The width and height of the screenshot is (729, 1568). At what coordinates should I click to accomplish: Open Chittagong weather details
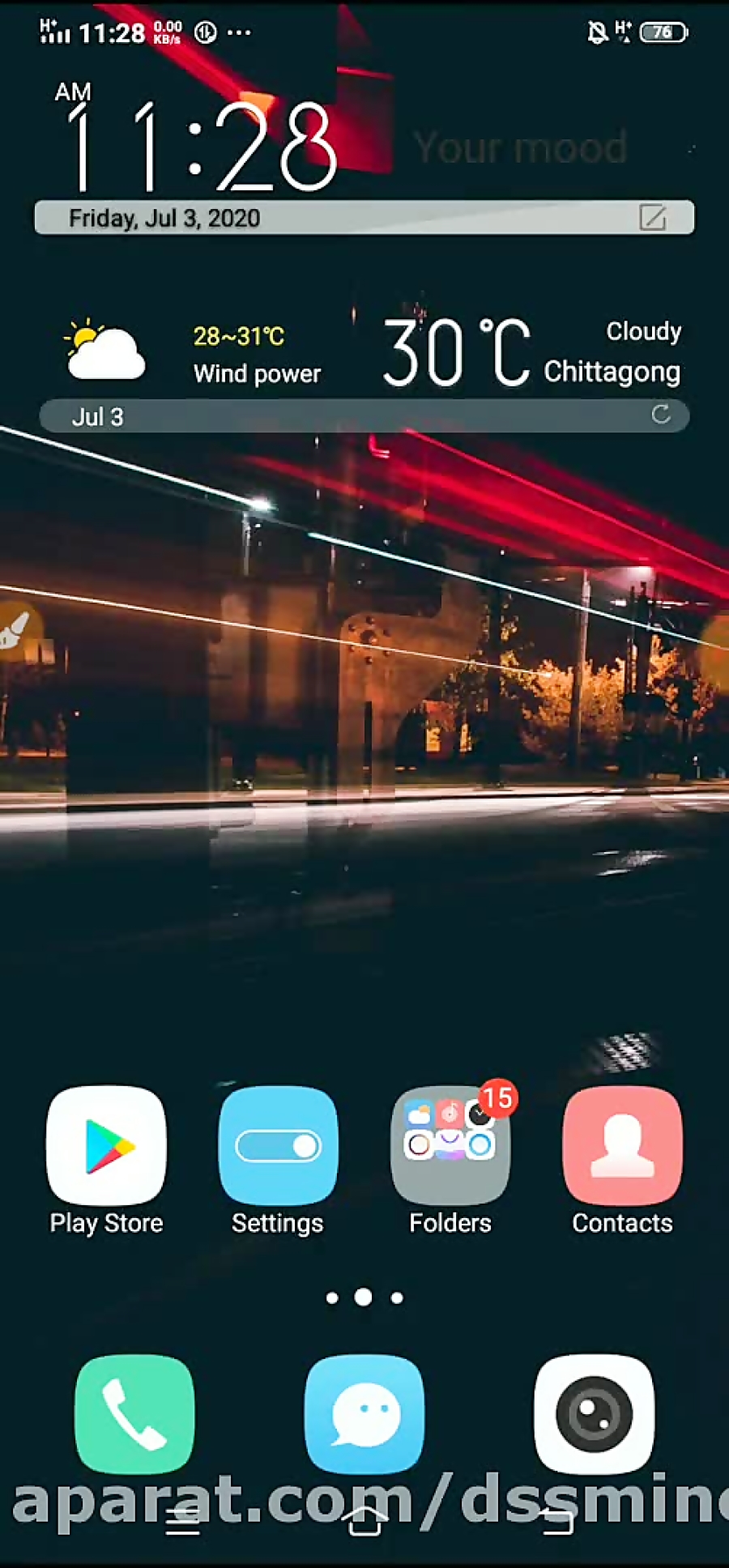pyautogui.click(x=612, y=372)
